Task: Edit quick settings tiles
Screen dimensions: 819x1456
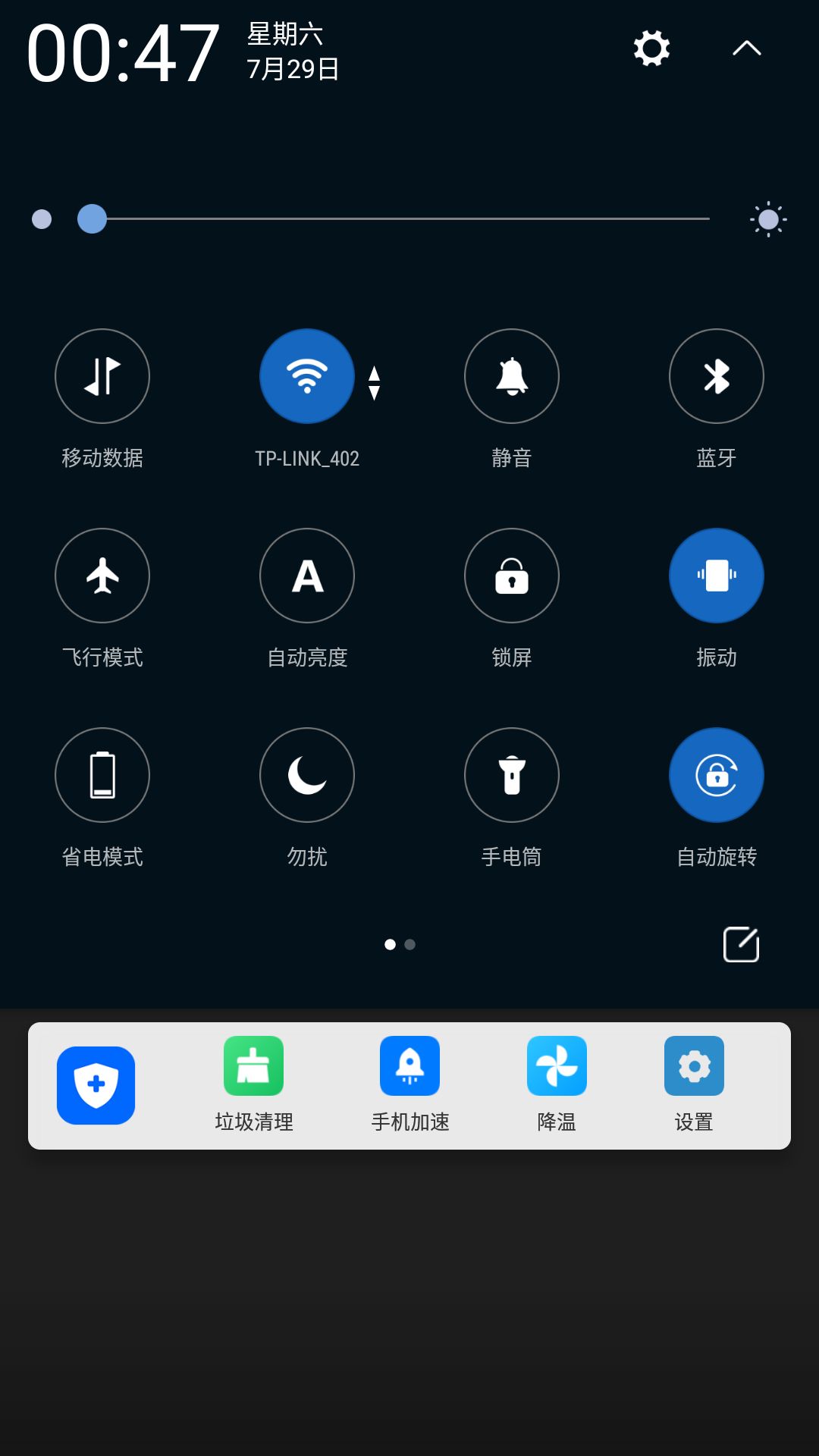Action: click(x=742, y=944)
